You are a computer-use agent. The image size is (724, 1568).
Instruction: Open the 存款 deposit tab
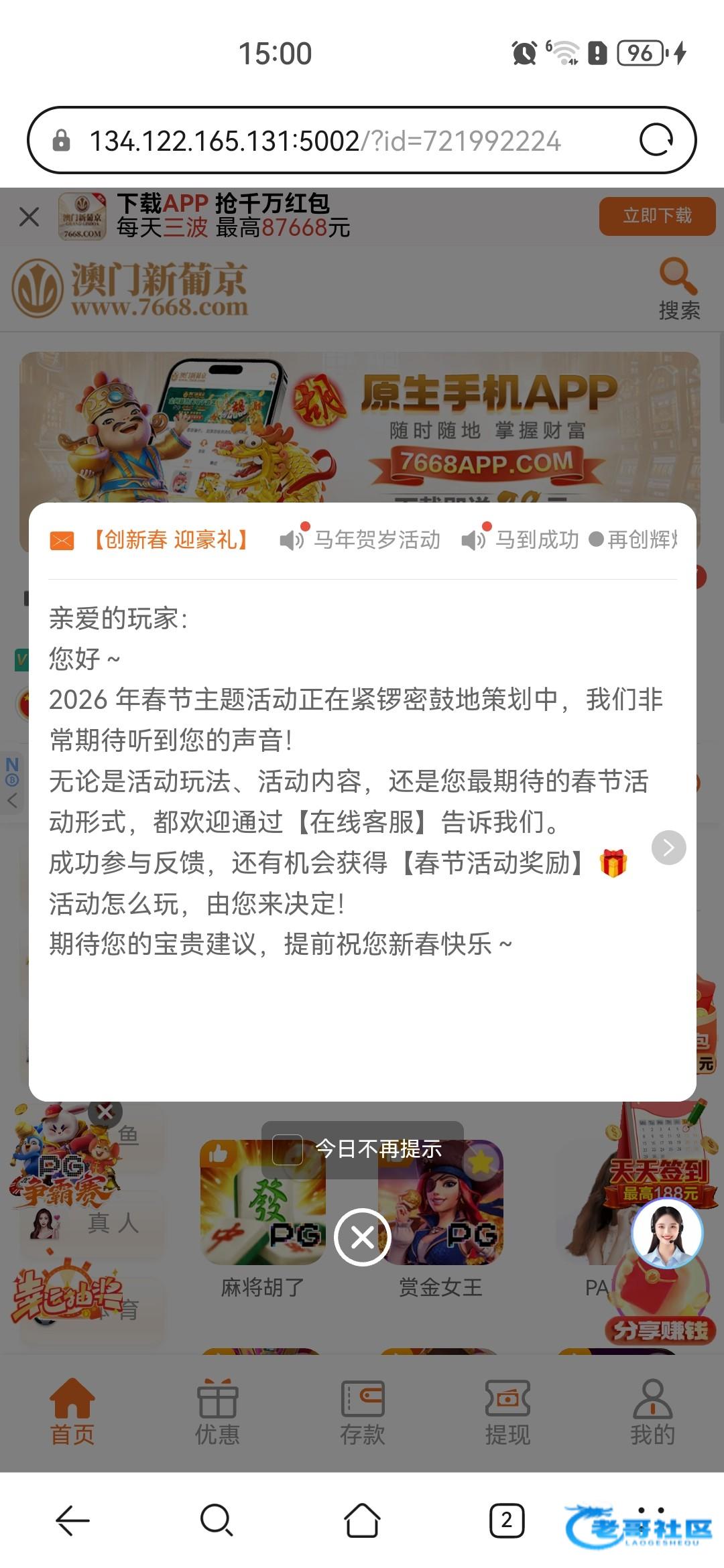click(x=363, y=1411)
